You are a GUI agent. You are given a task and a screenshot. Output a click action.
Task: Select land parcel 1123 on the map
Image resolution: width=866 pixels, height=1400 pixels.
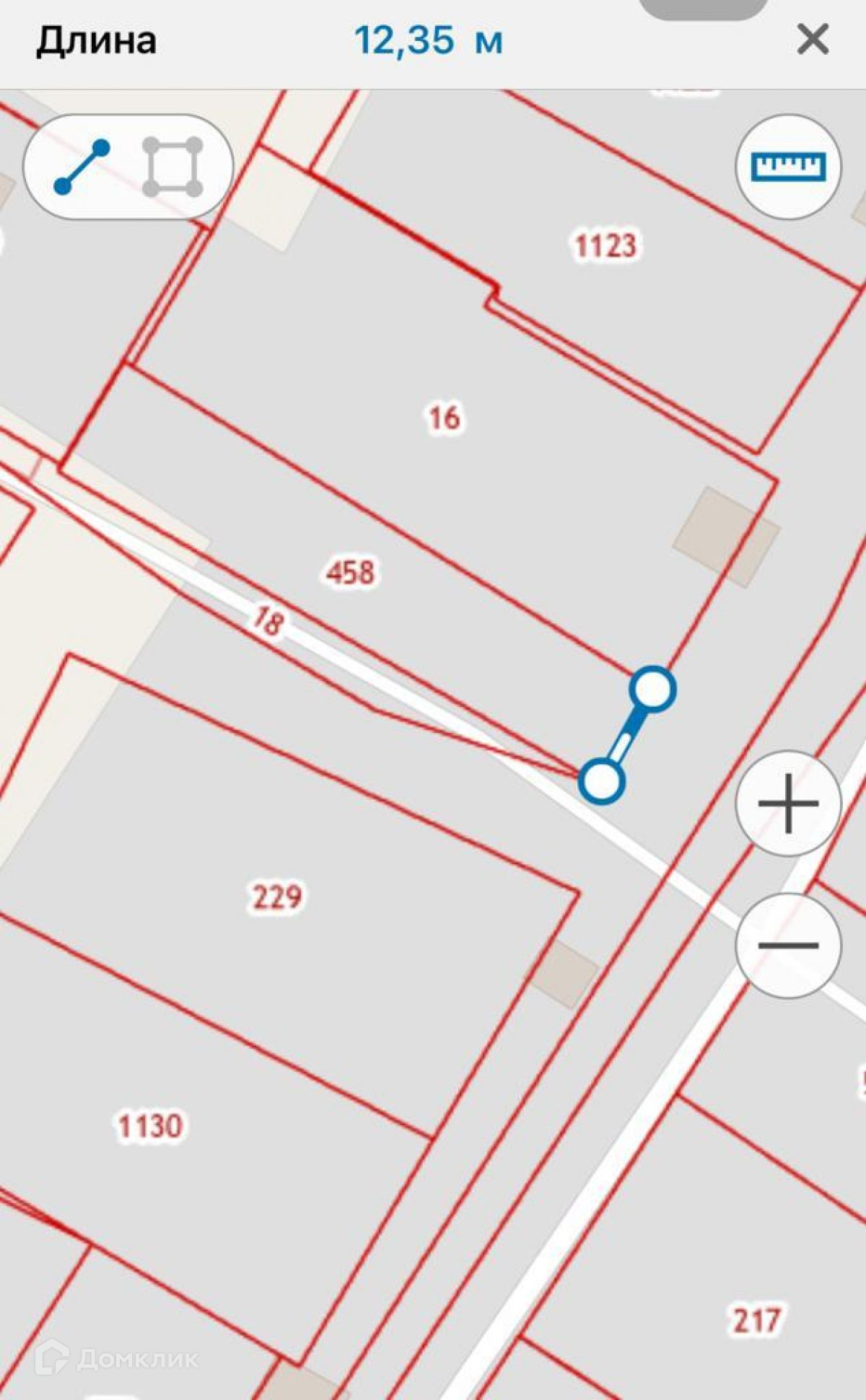click(x=605, y=246)
